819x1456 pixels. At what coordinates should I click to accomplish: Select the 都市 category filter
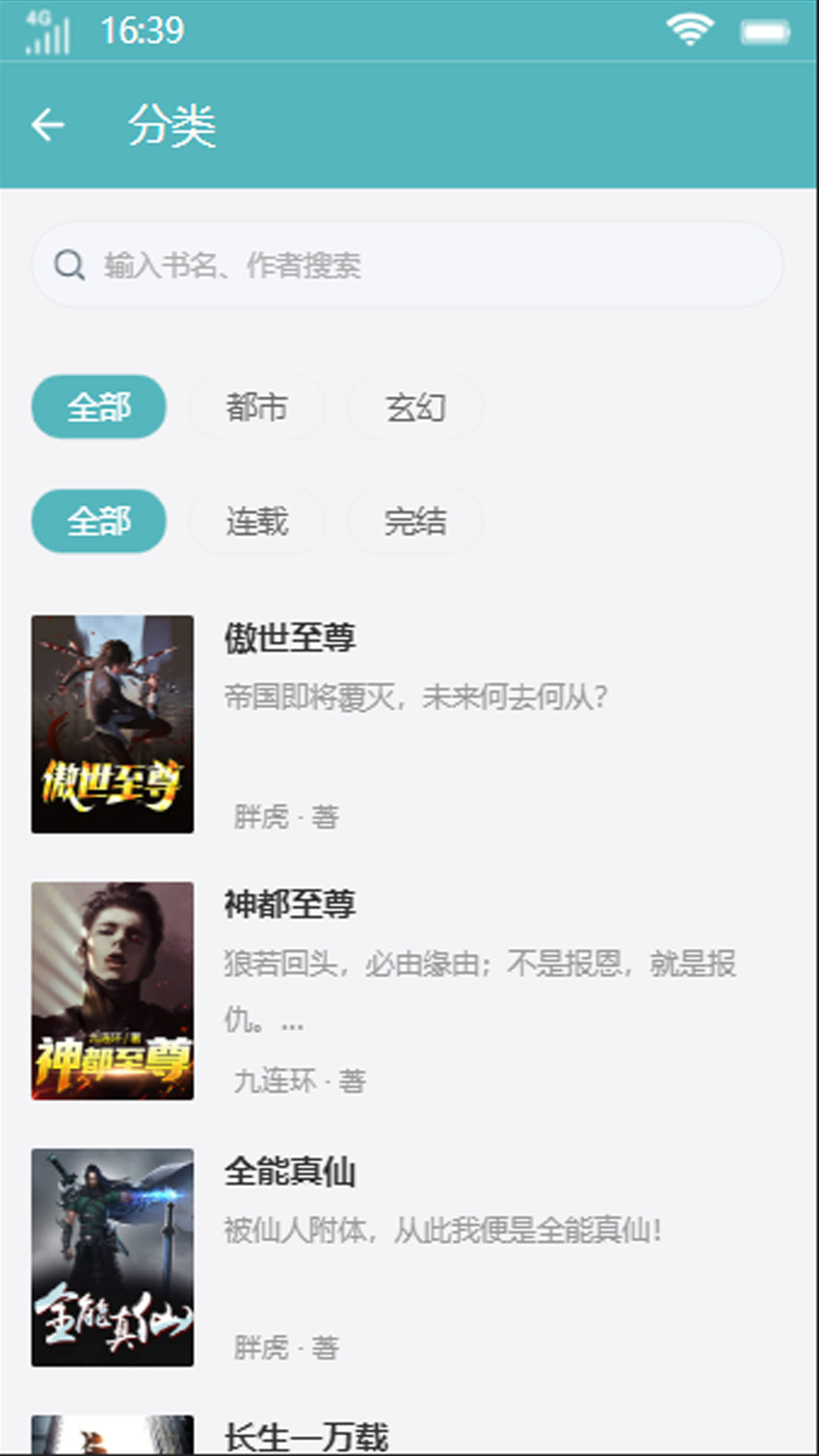click(x=257, y=407)
